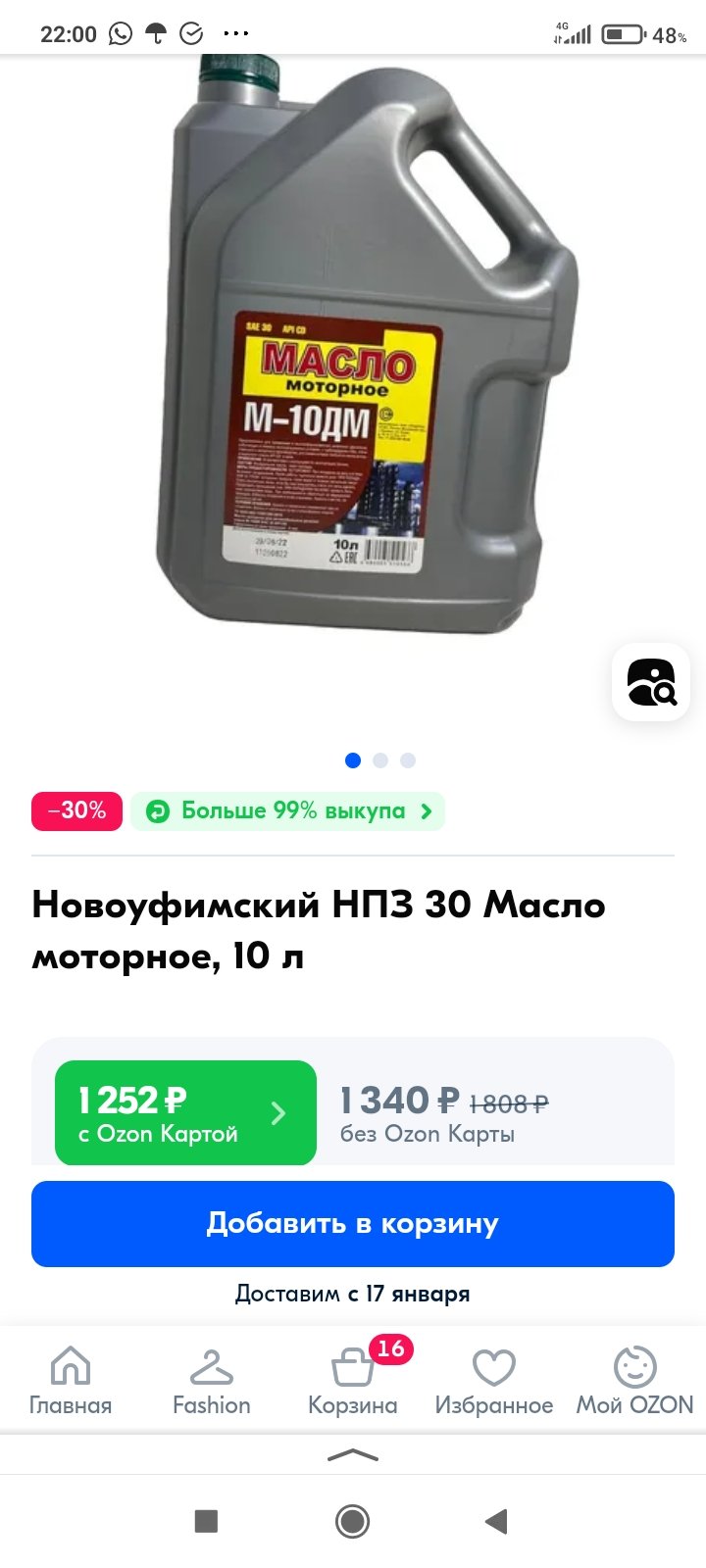The height and width of the screenshot is (1568, 706).
Task: Tap the system home button
Action: pos(353,1521)
